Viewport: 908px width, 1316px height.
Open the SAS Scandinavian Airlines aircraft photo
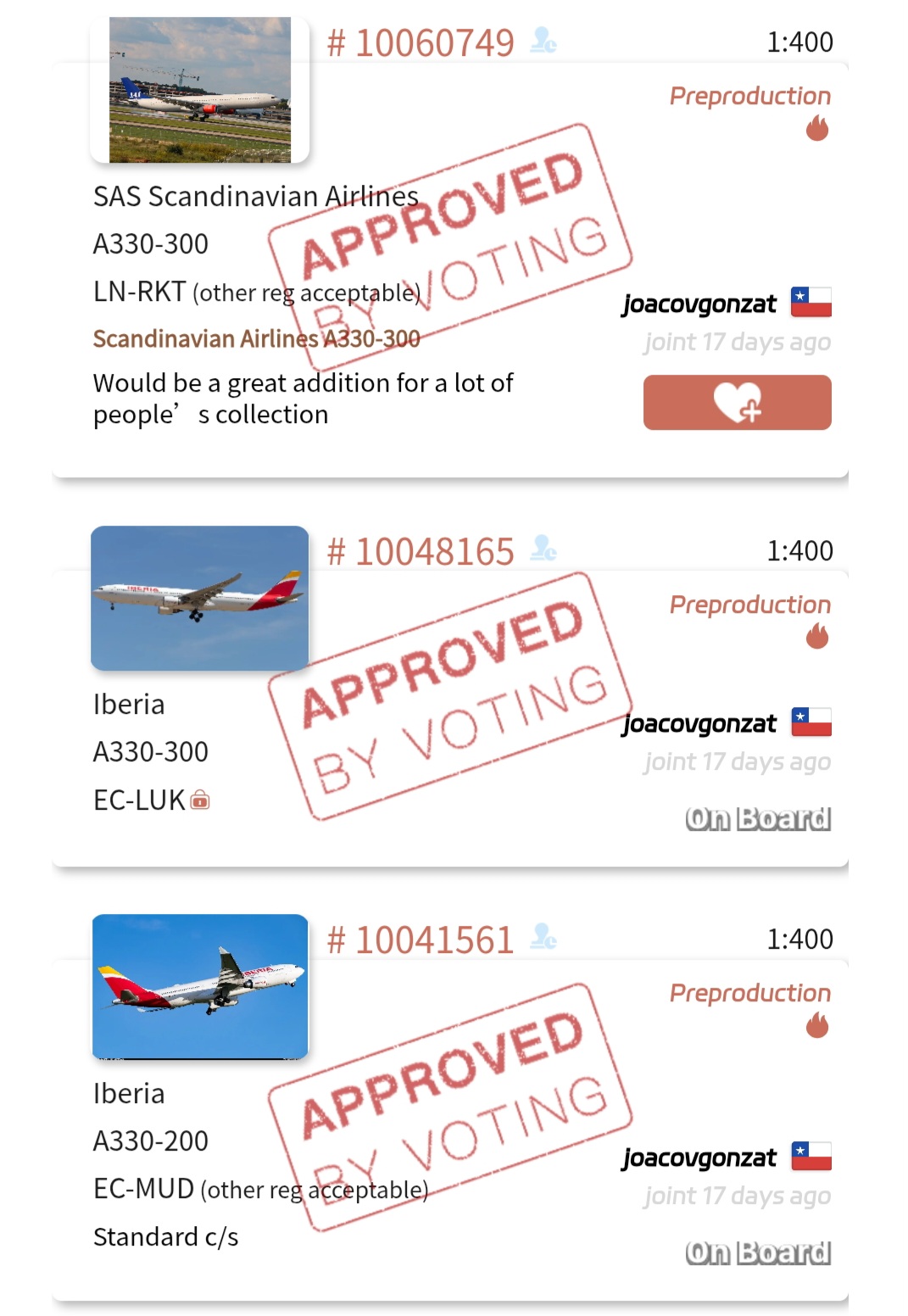coord(200,90)
